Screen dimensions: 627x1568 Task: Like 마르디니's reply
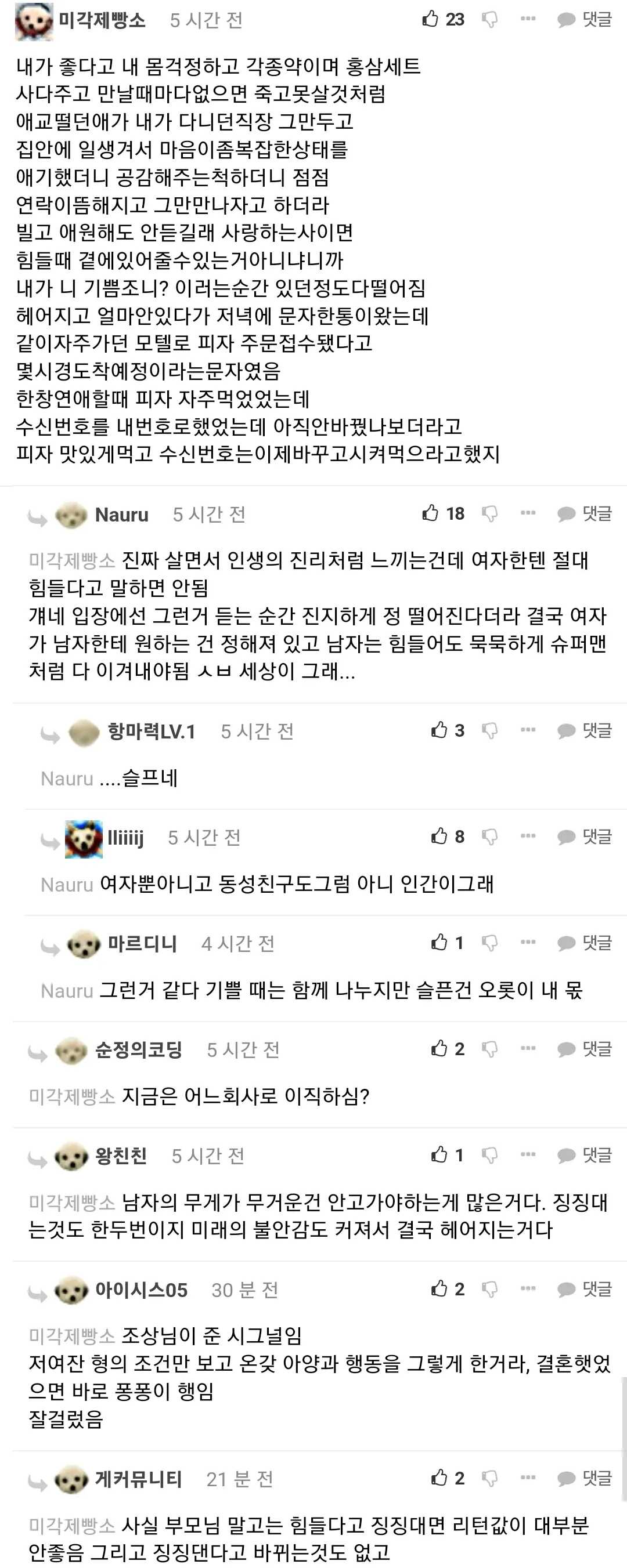point(439,942)
